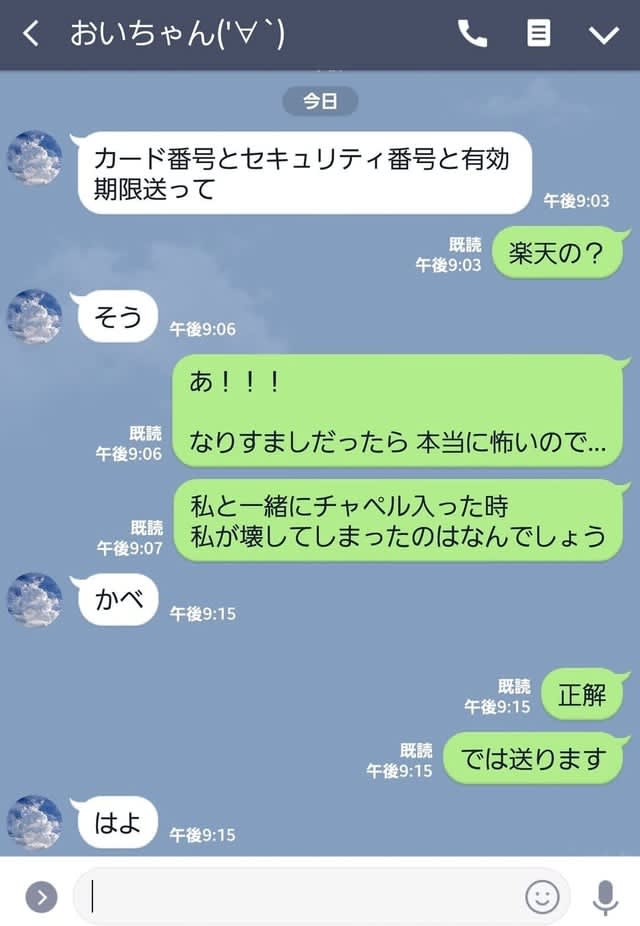Go back from the おいちゃん chat
This screenshot has width=640, height=926.
tap(31, 34)
